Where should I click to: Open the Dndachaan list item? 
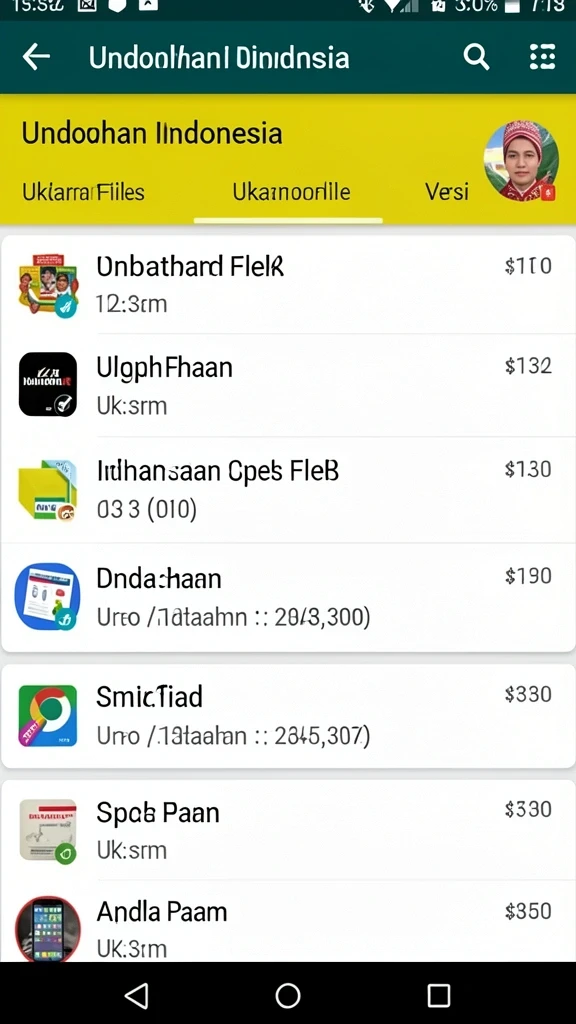coord(288,597)
